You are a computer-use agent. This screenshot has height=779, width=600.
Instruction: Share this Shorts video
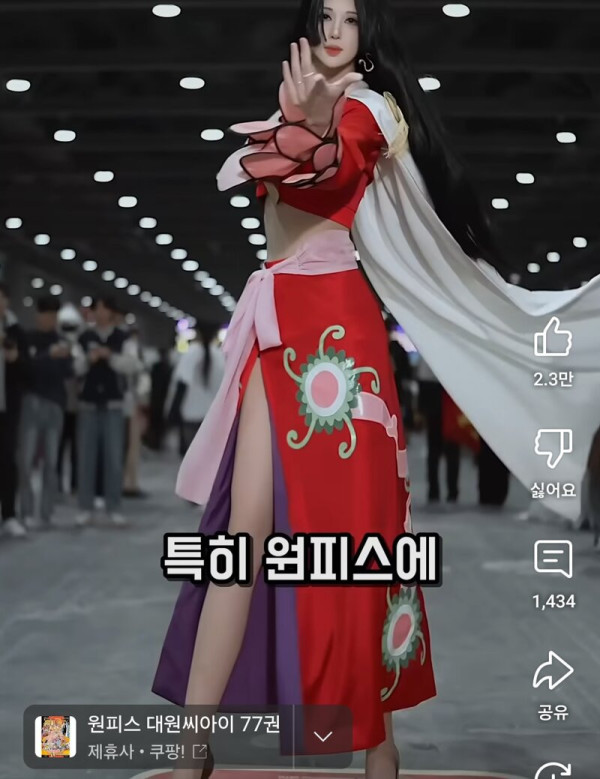(x=553, y=671)
